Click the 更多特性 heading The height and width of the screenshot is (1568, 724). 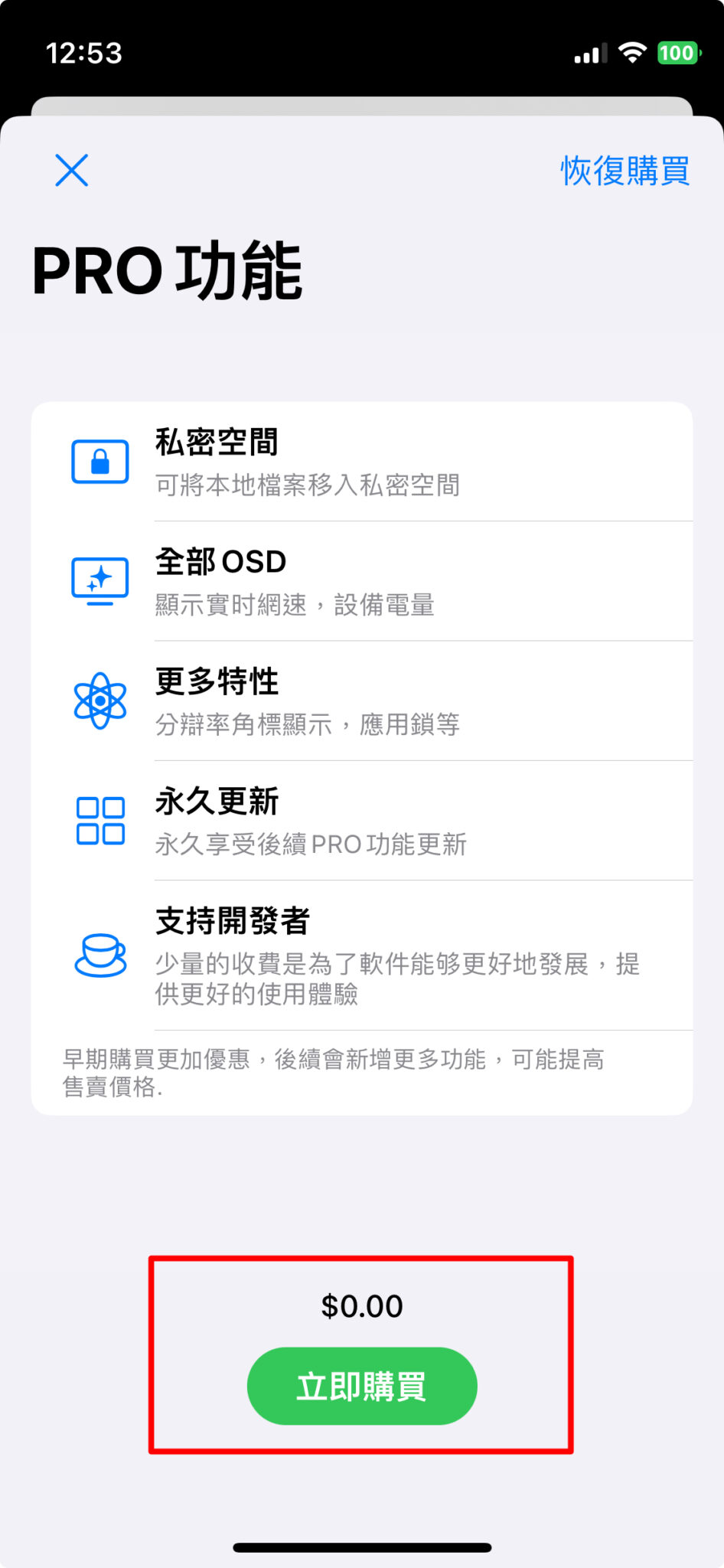coord(216,681)
